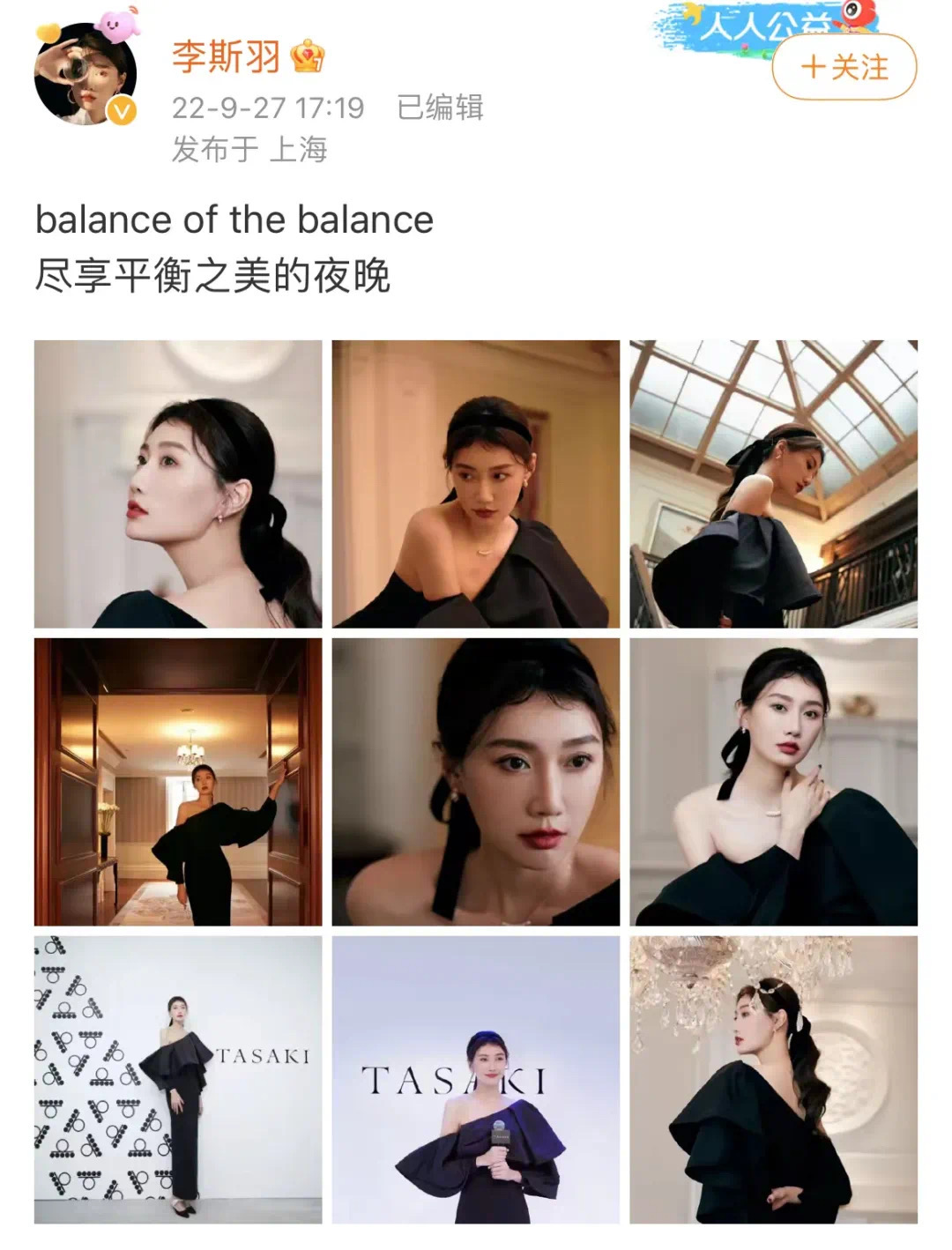Open the photo holding a microphone

475,1079
